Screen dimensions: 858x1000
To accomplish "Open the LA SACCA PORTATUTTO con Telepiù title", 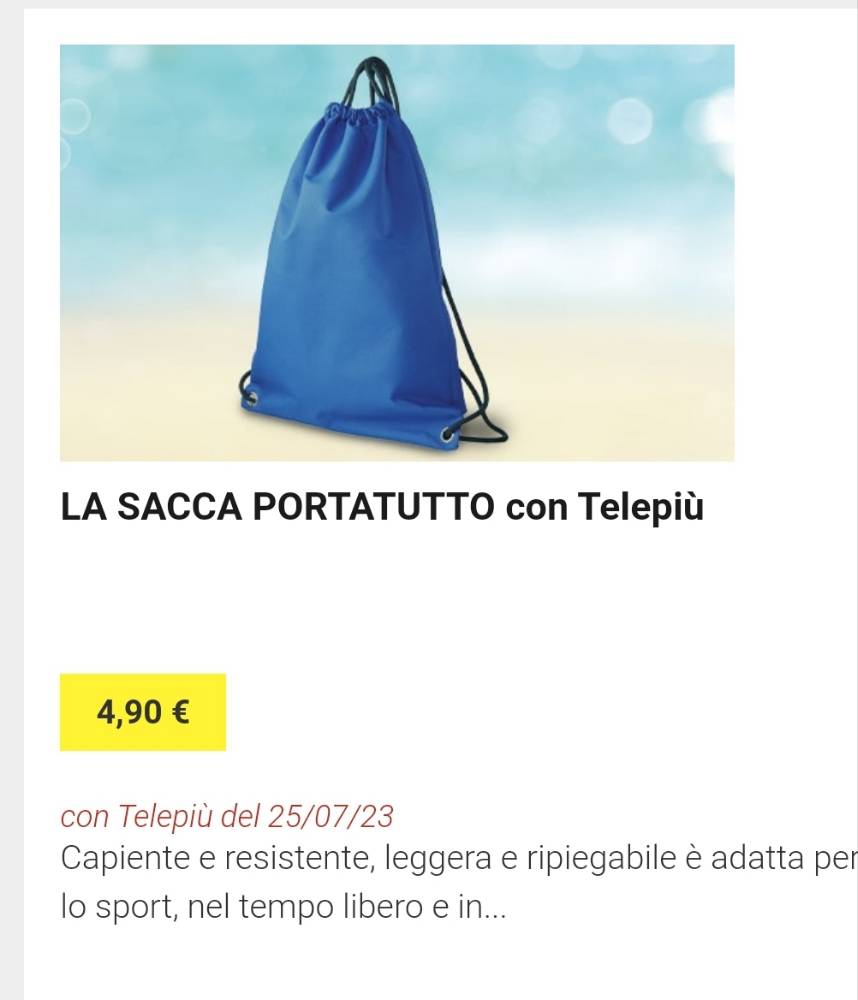I will [x=382, y=508].
